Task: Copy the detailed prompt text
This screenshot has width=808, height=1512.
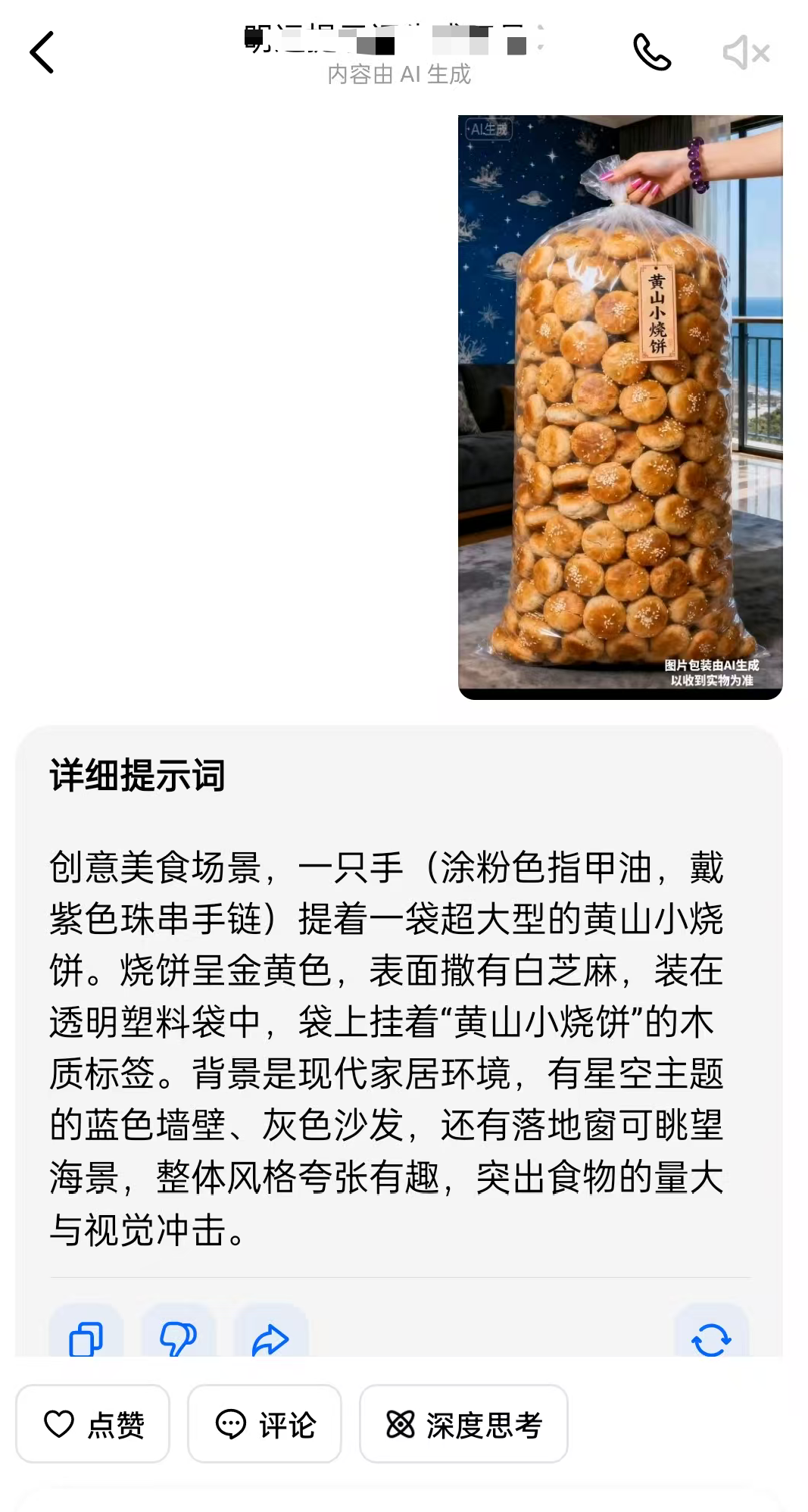Action: (86, 1339)
